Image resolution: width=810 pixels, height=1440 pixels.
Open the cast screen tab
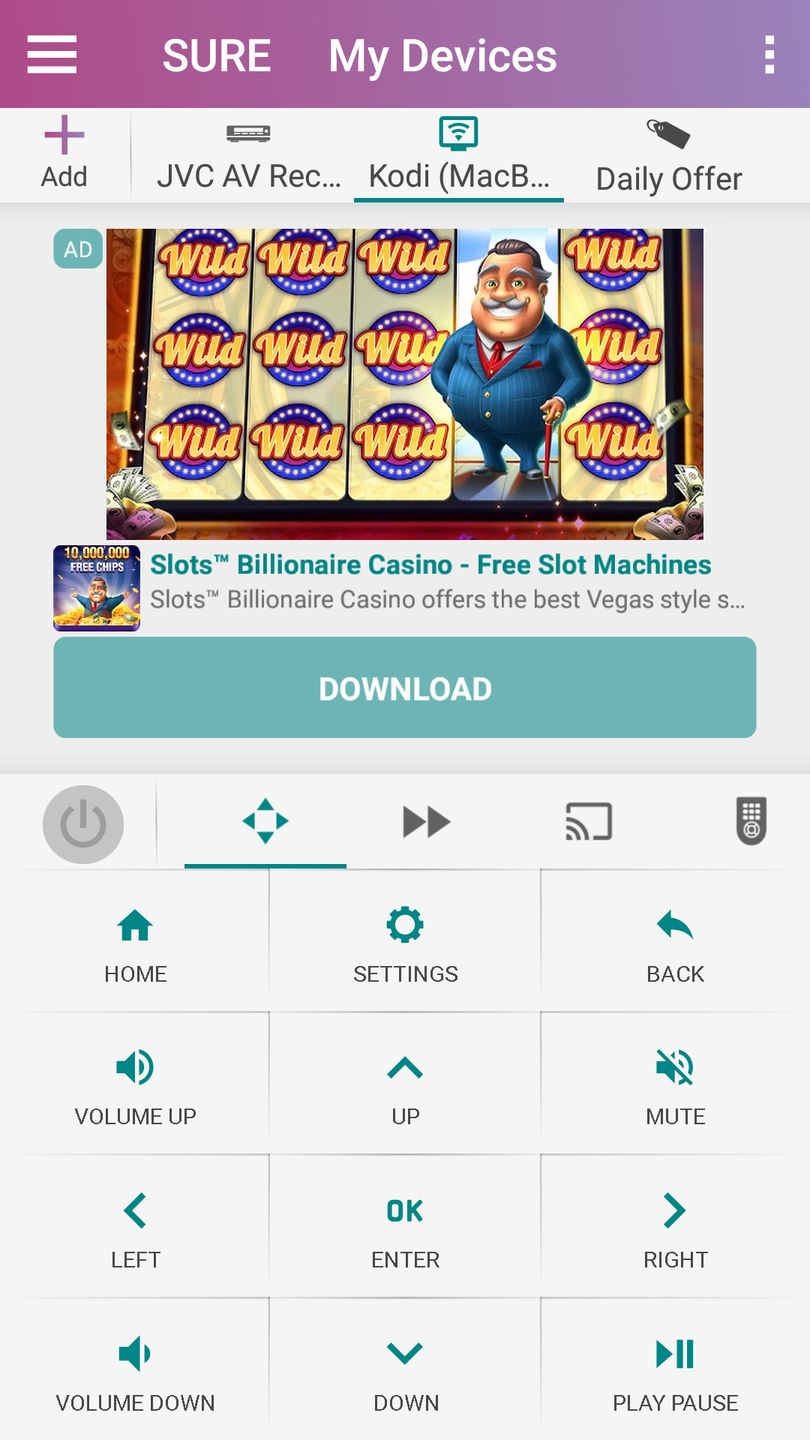pyautogui.click(x=588, y=822)
